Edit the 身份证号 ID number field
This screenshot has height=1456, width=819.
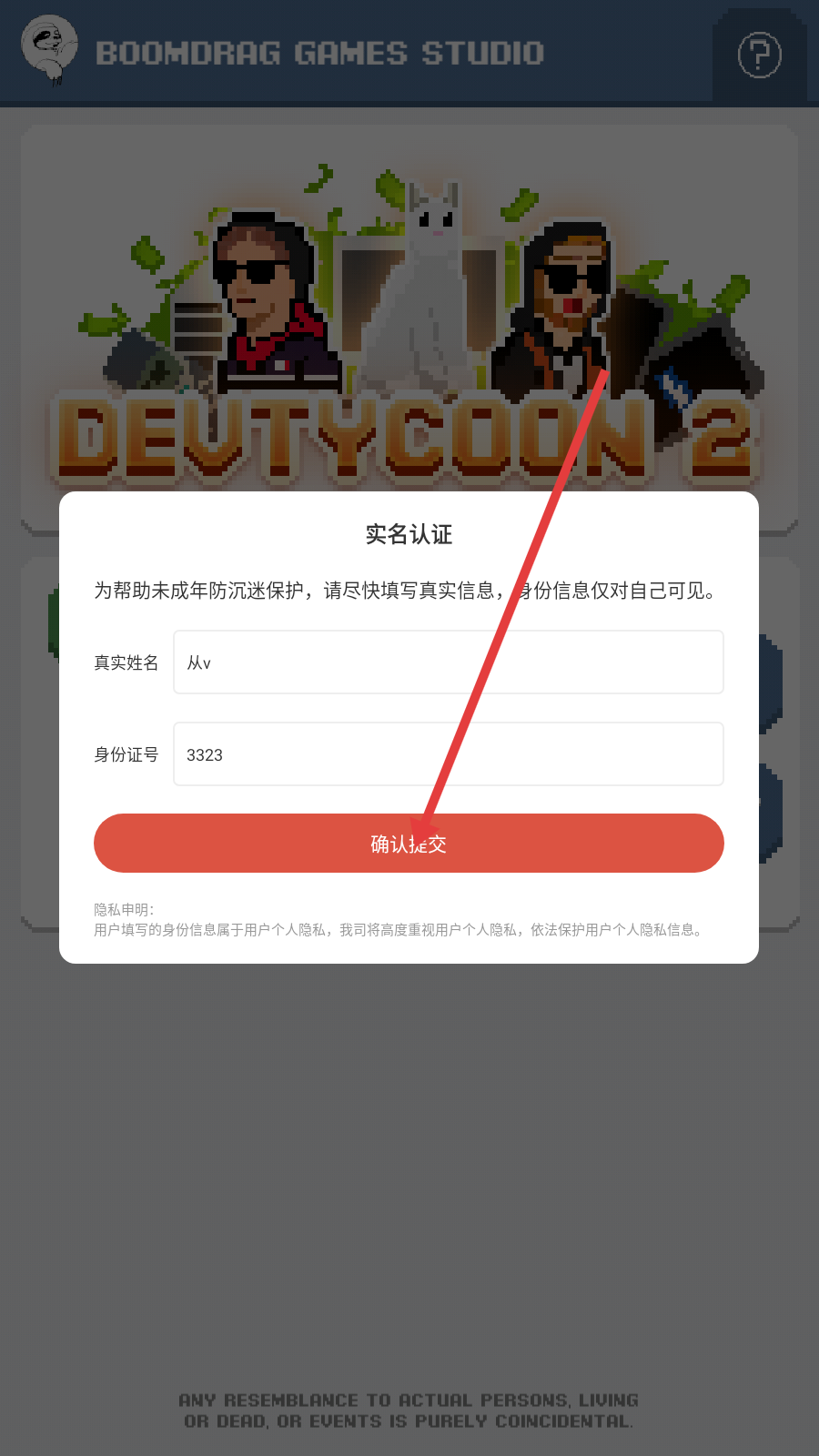[x=448, y=754]
